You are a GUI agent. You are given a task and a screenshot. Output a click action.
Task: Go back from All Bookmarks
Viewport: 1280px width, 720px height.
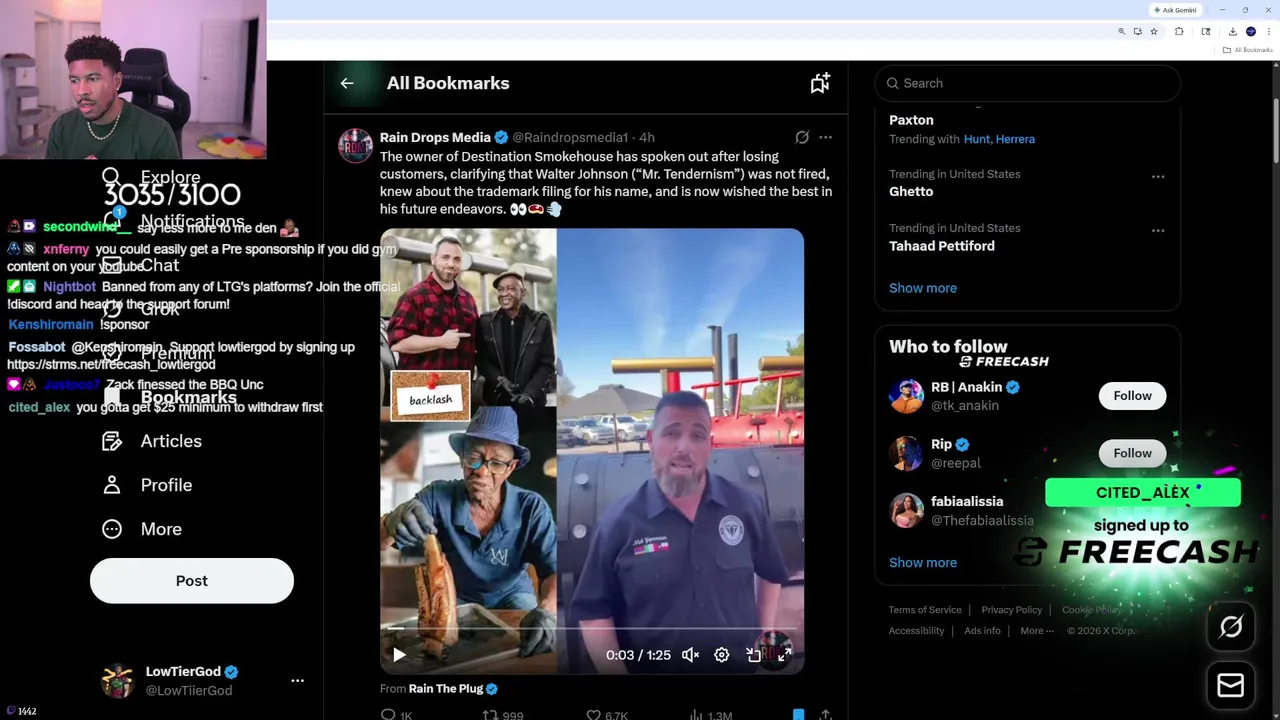(347, 84)
